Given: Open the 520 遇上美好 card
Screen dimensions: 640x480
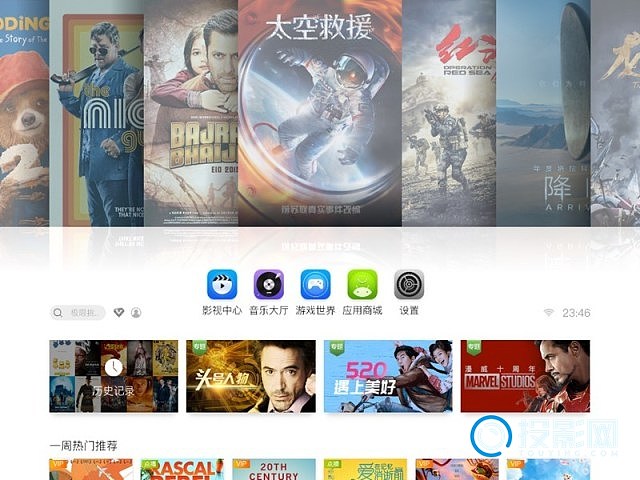Looking at the screenshot, I should click(387, 376).
